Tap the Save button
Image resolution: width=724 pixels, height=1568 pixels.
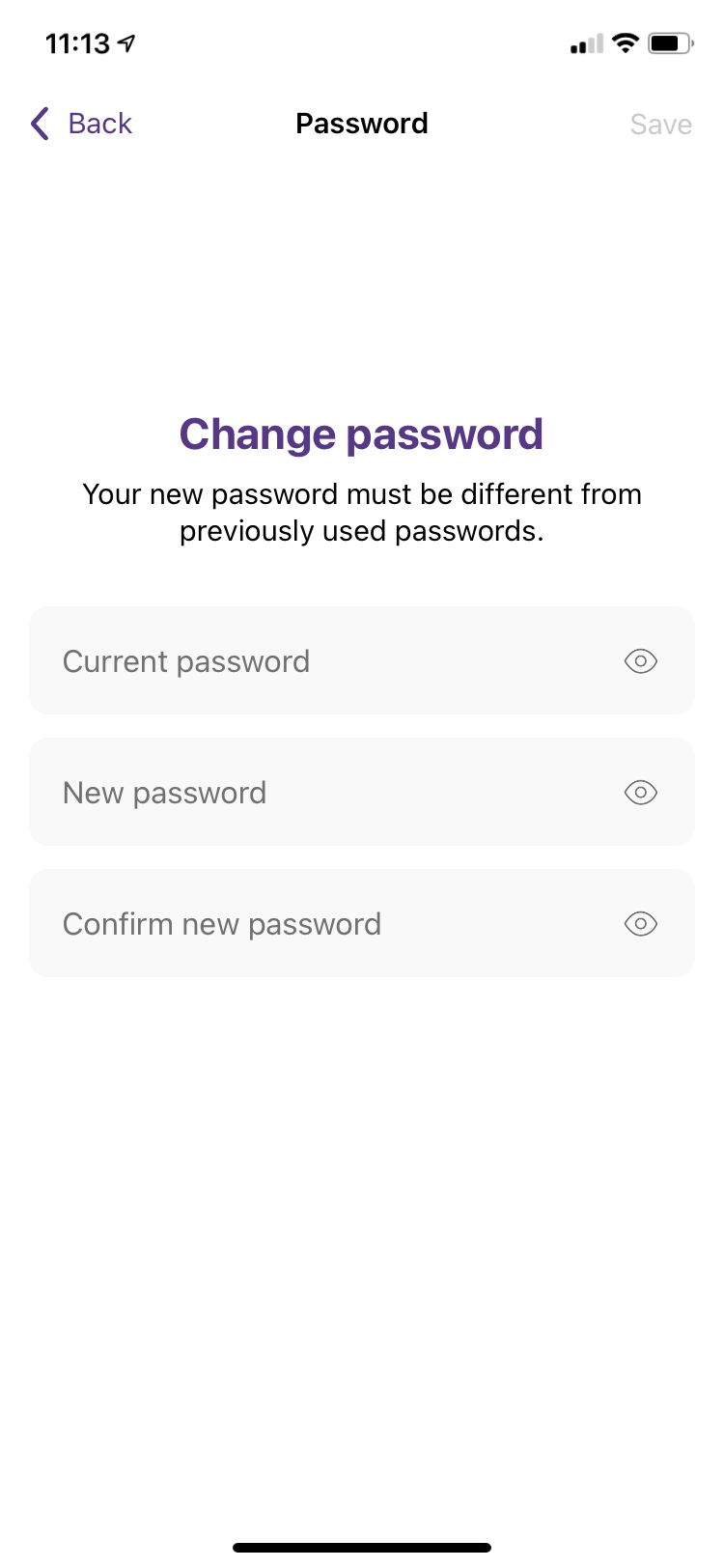click(x=660, y=125)
